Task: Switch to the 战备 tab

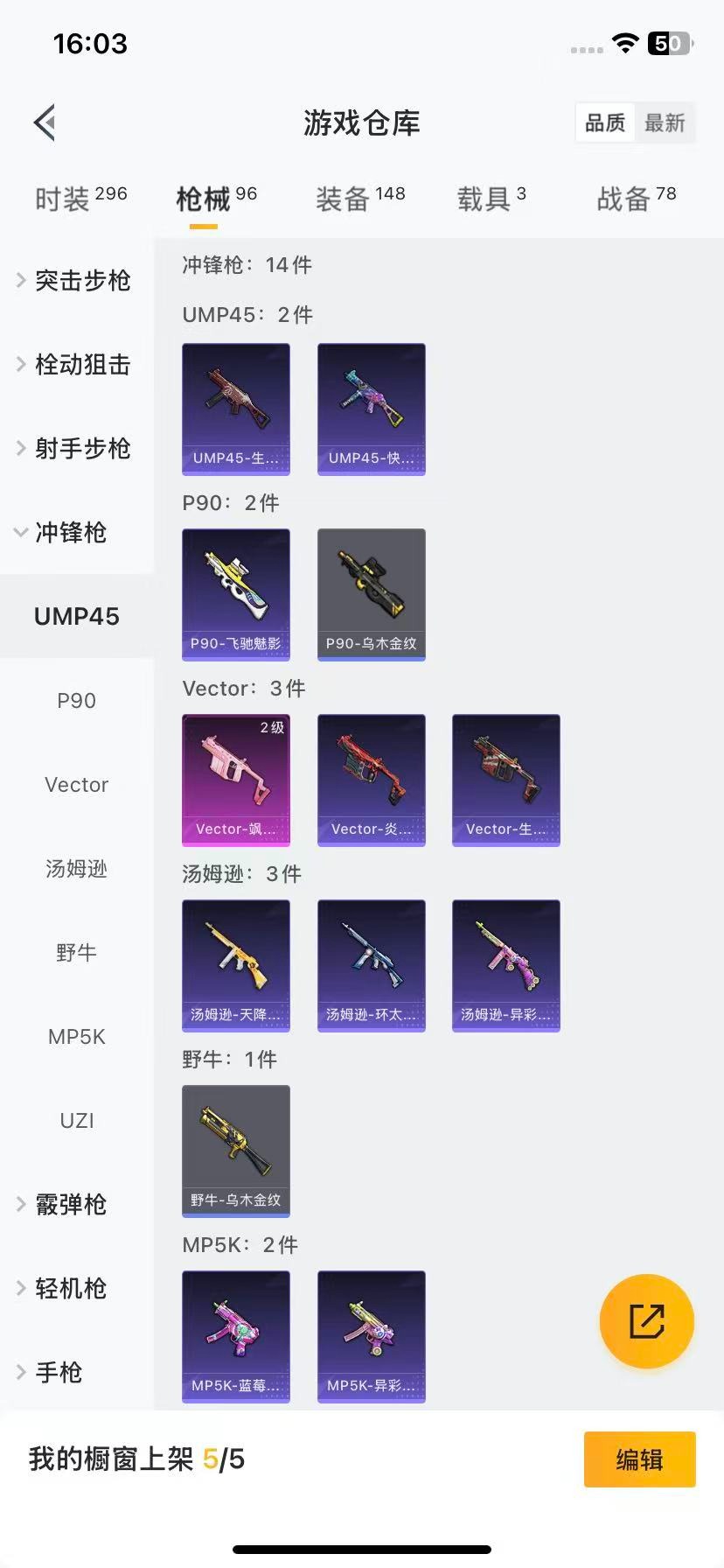Action: pos(625,196)
